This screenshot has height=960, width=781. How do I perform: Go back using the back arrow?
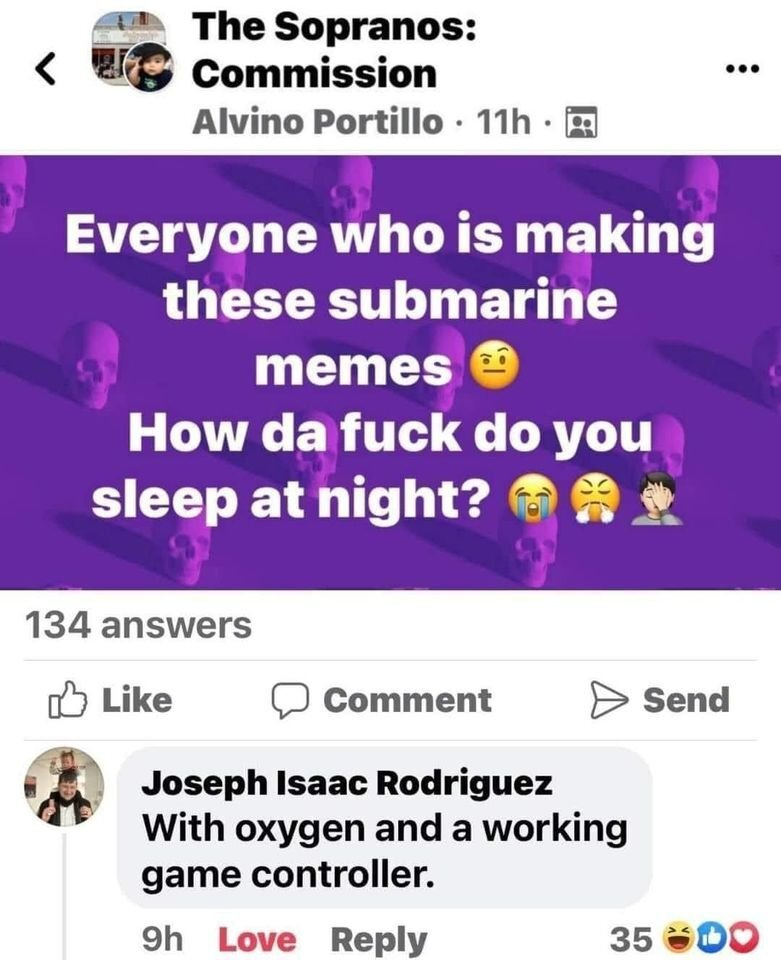[43, 68]
